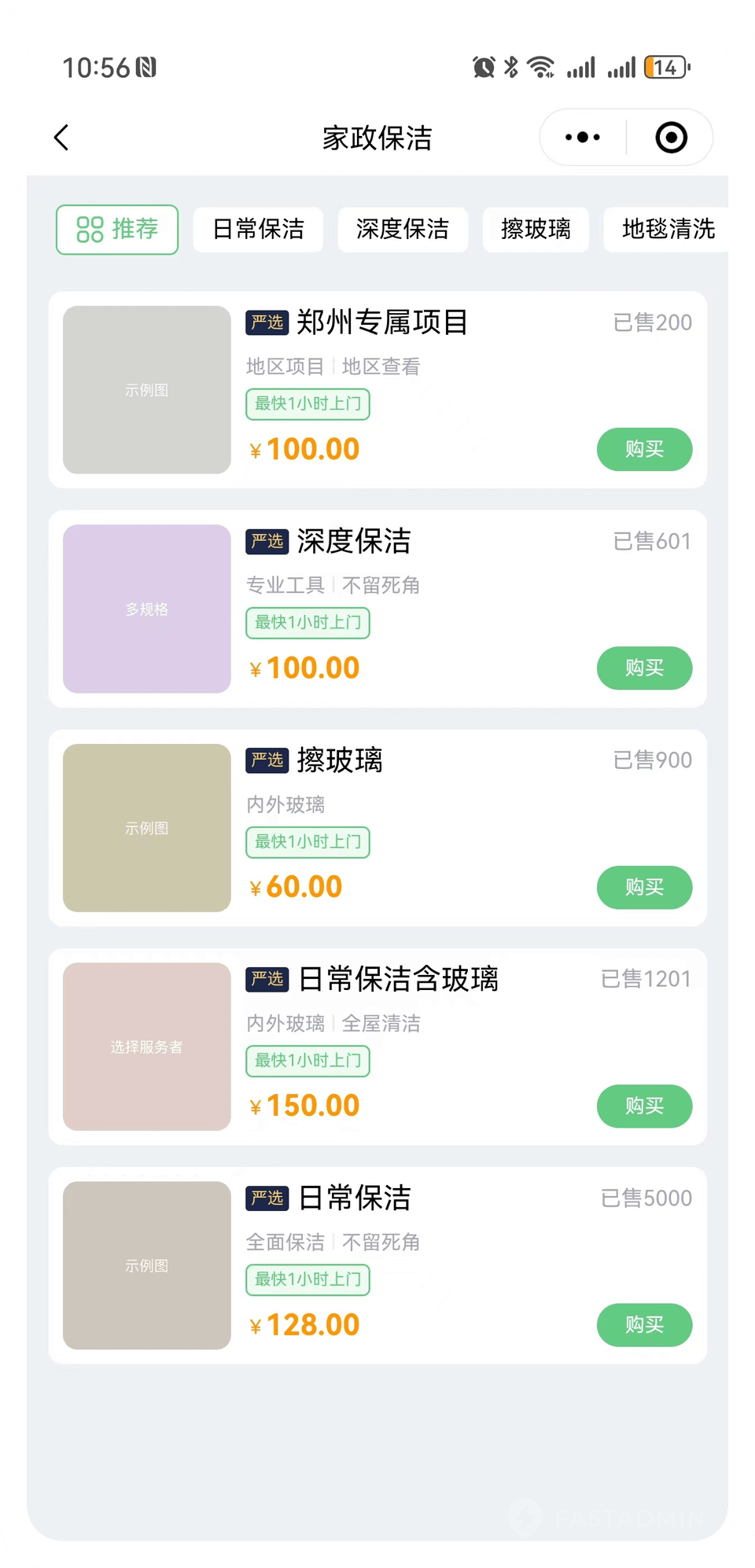Open the three-dot capsule menu
The width and height of the screenshot is (755, 1568).
(581, 137)
